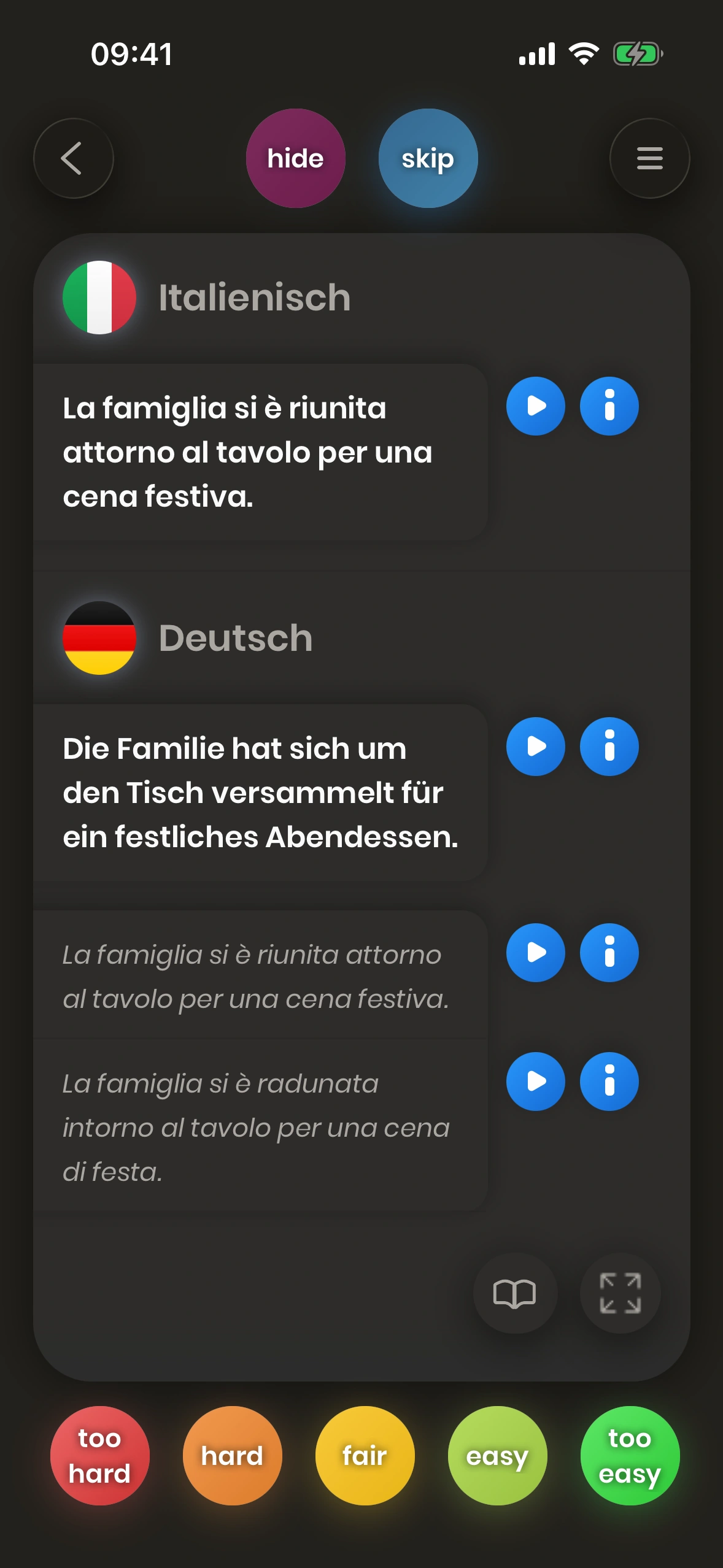
Task: Mark the sentence as easy
Action: 497,1455
